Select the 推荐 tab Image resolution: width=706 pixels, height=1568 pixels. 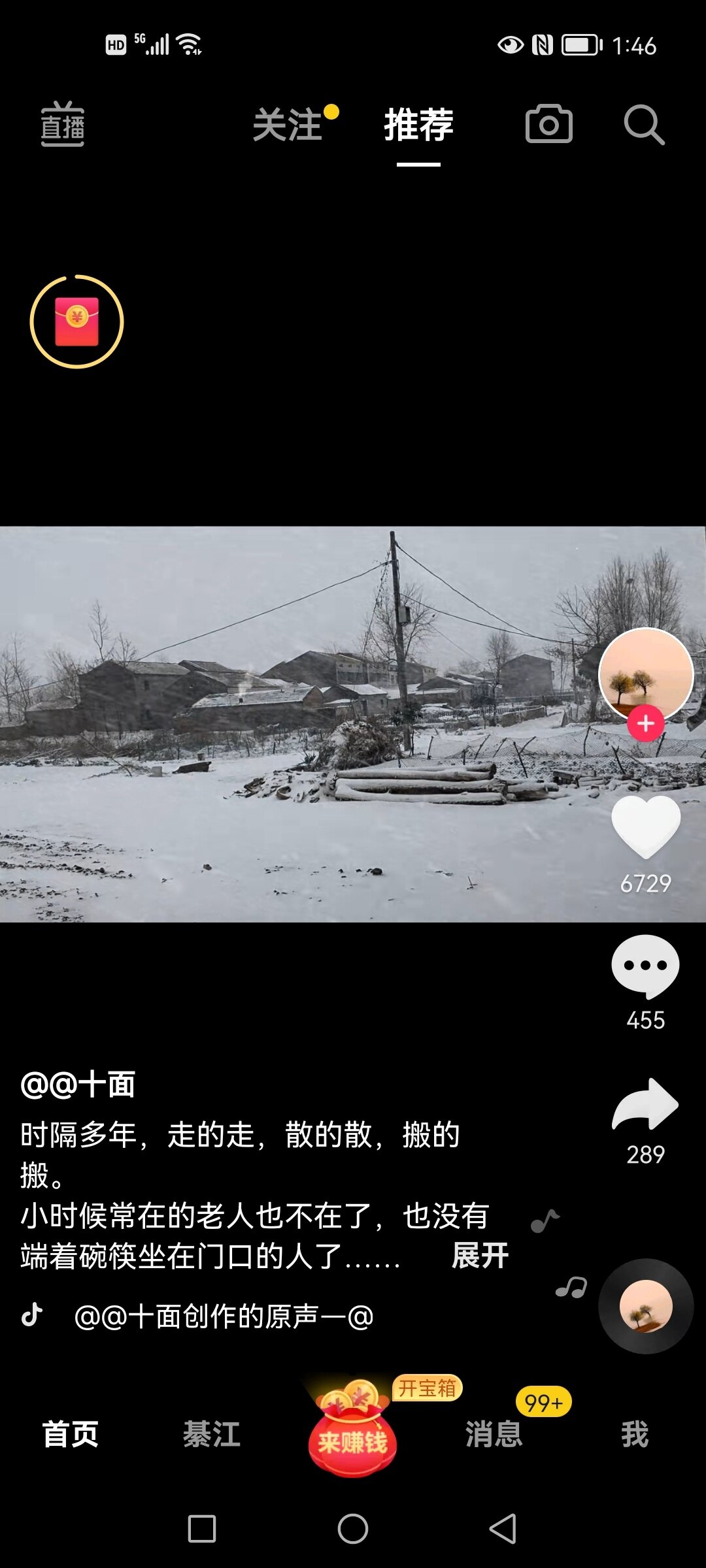coord(418,124)
